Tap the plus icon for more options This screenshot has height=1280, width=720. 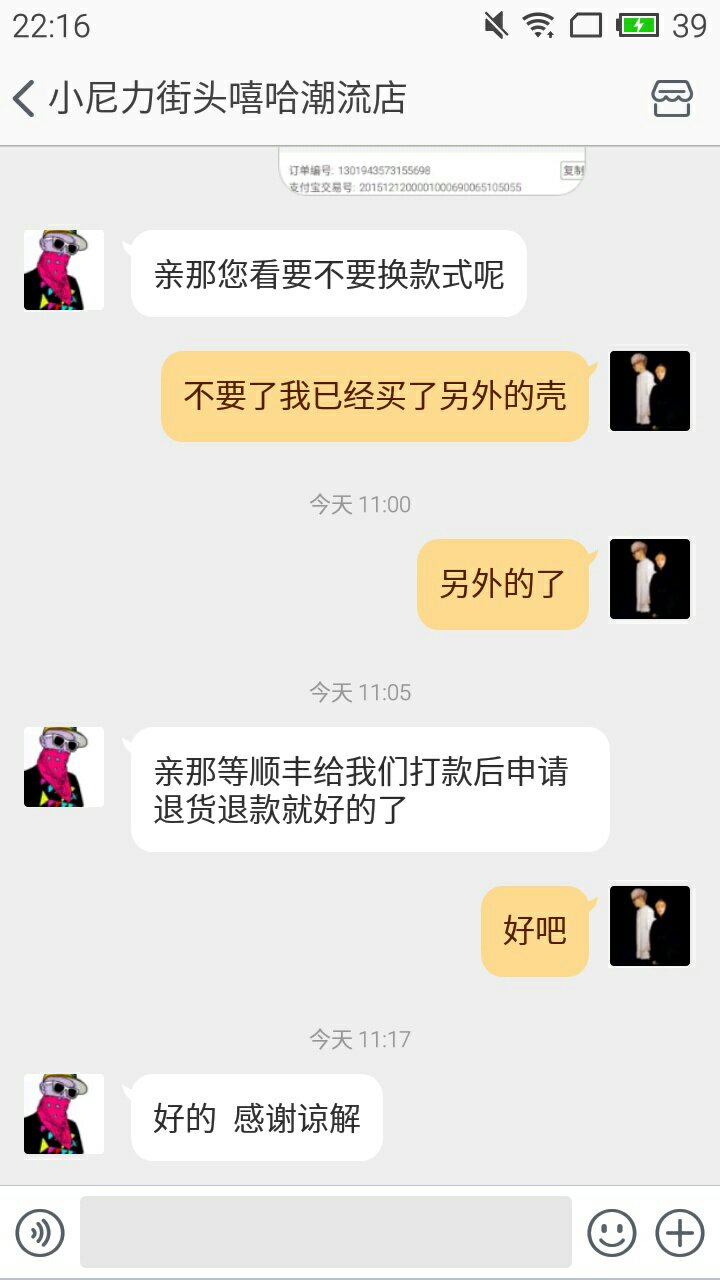point(678,1232)
